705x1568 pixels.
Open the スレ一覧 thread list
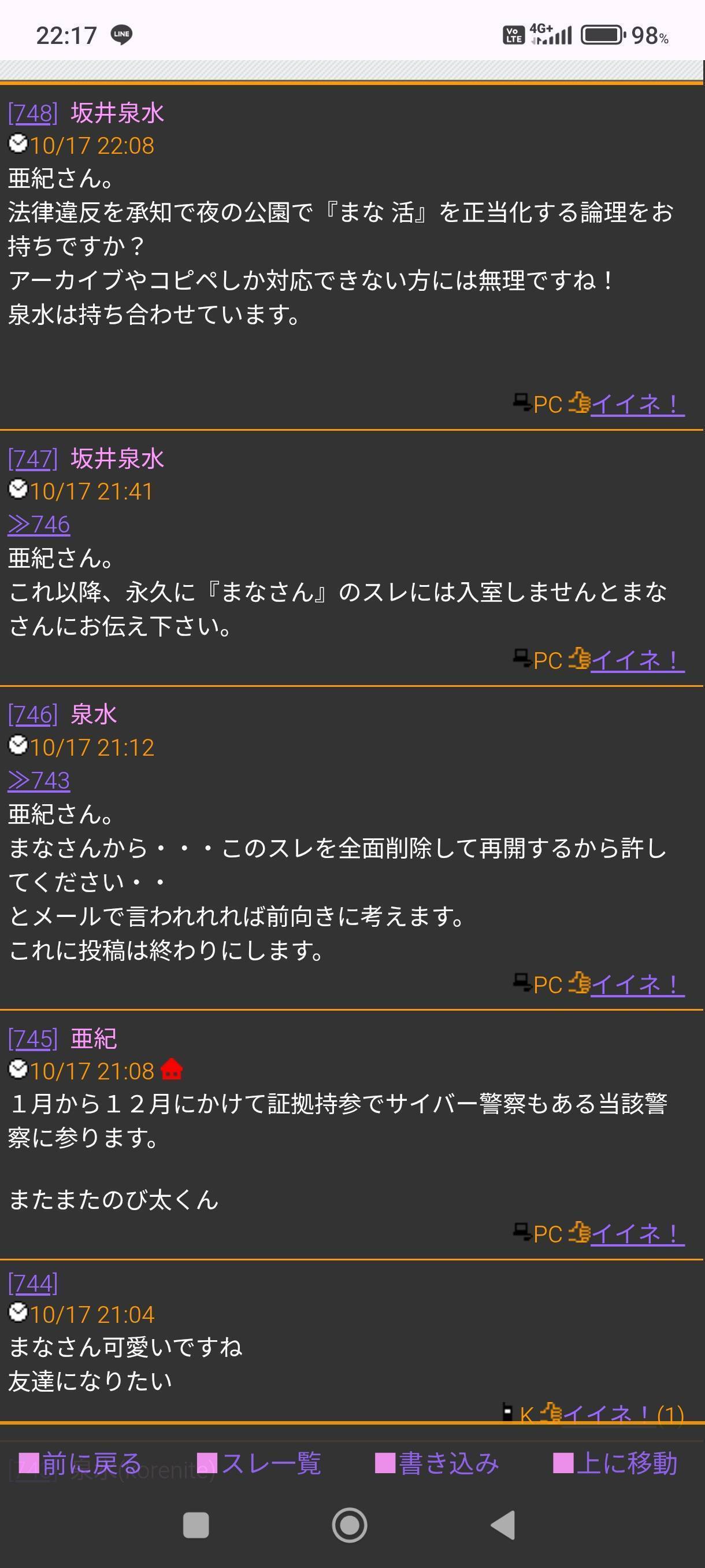point(259,1463)
